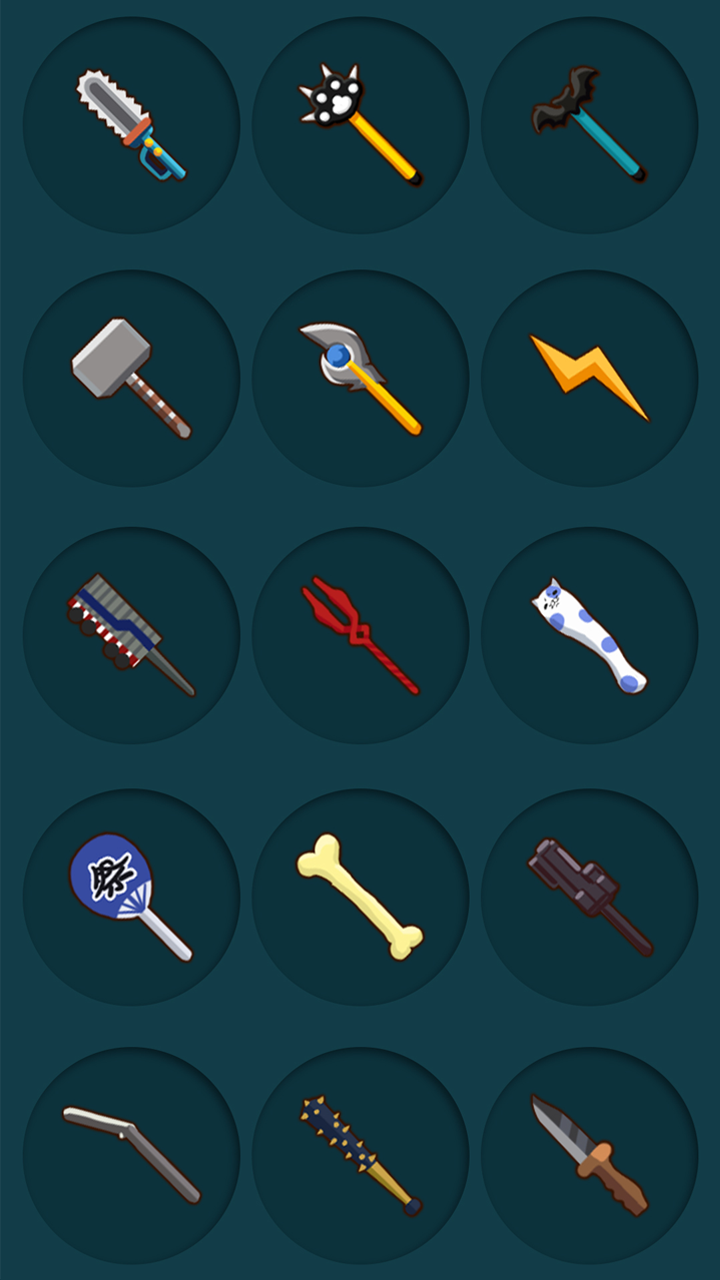Select the dark blocky hammer
Image resolution: width=720 pixels, height=1280 pixels.
(x=589, y=897)
